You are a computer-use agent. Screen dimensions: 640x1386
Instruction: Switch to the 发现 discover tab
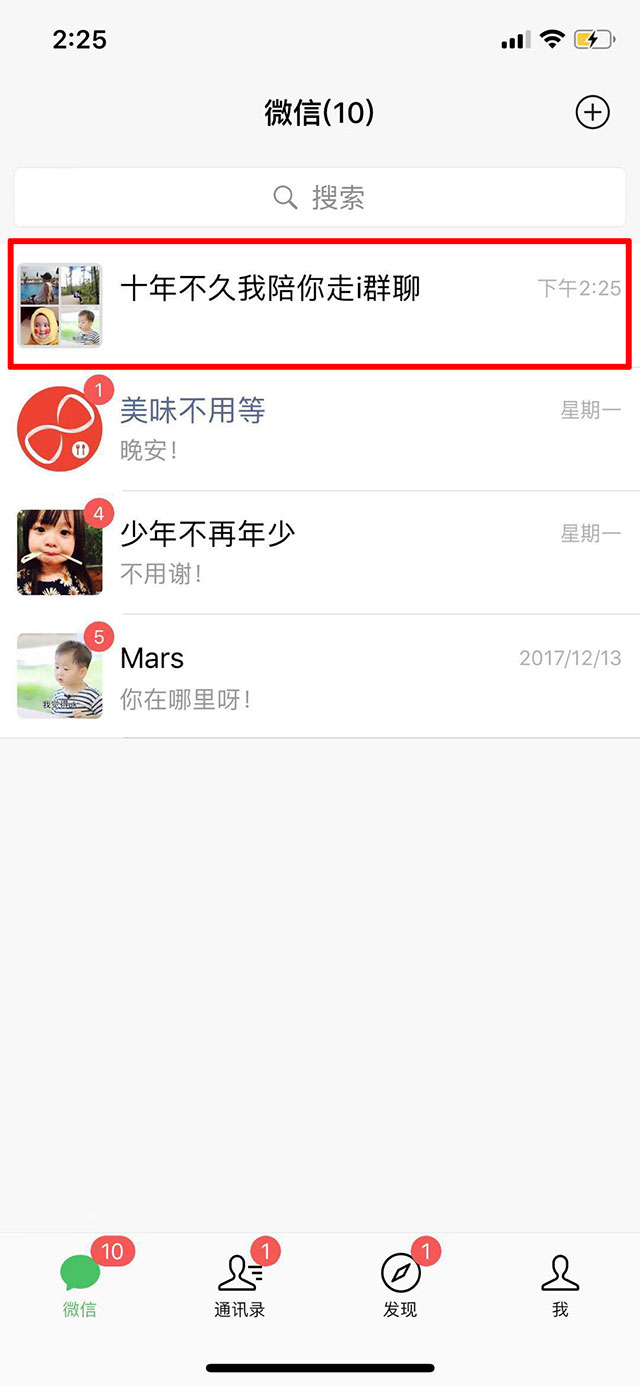(x=400, y=1284)
